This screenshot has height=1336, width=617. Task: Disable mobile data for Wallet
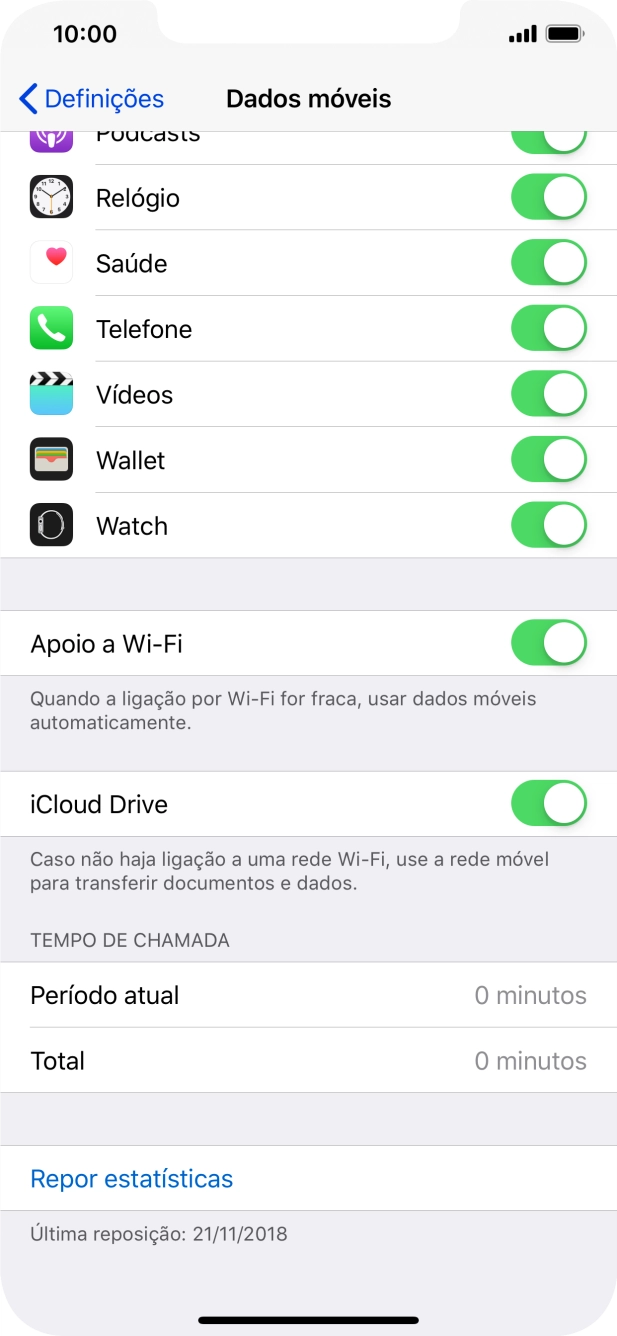tap(548, 460)
